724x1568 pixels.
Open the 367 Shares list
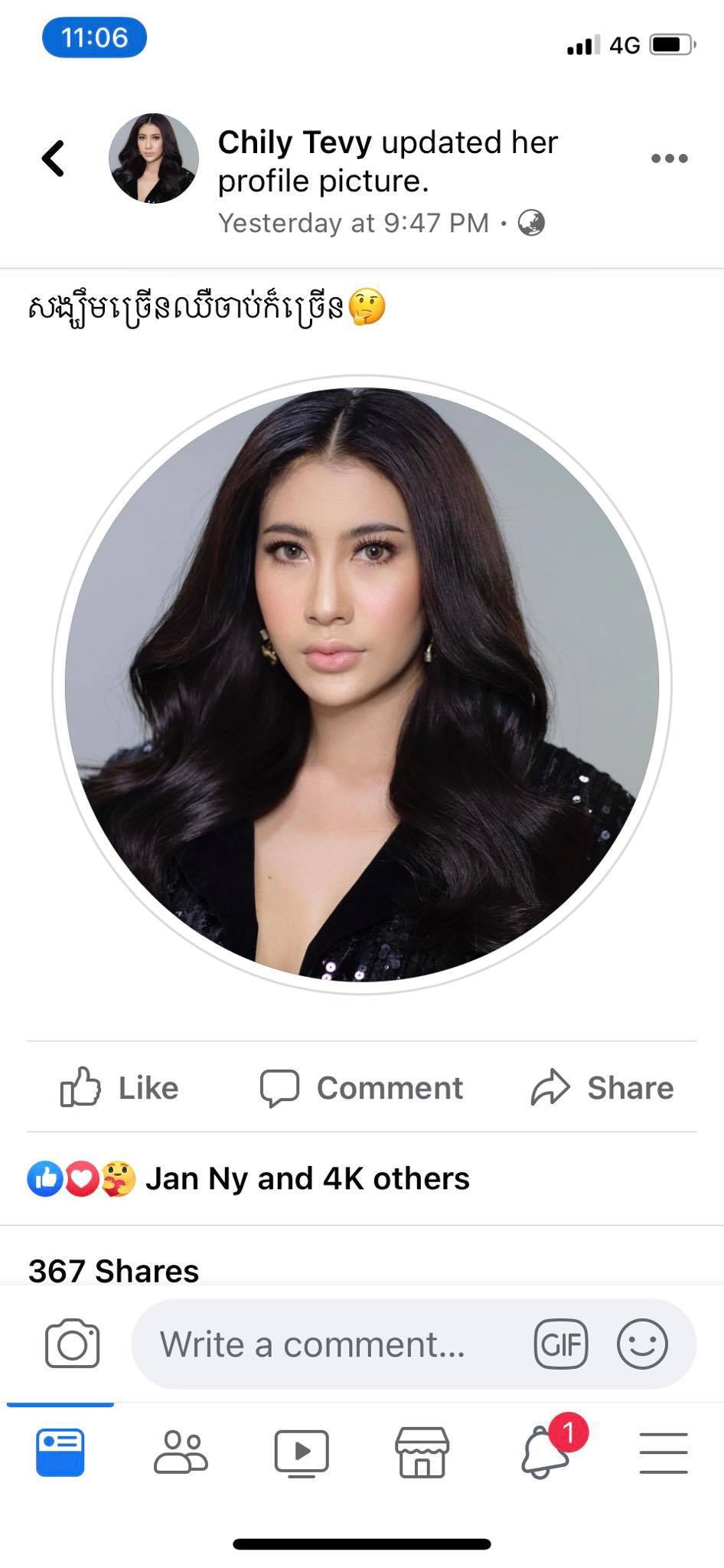pyautogui.click(x=114, y=1271)
